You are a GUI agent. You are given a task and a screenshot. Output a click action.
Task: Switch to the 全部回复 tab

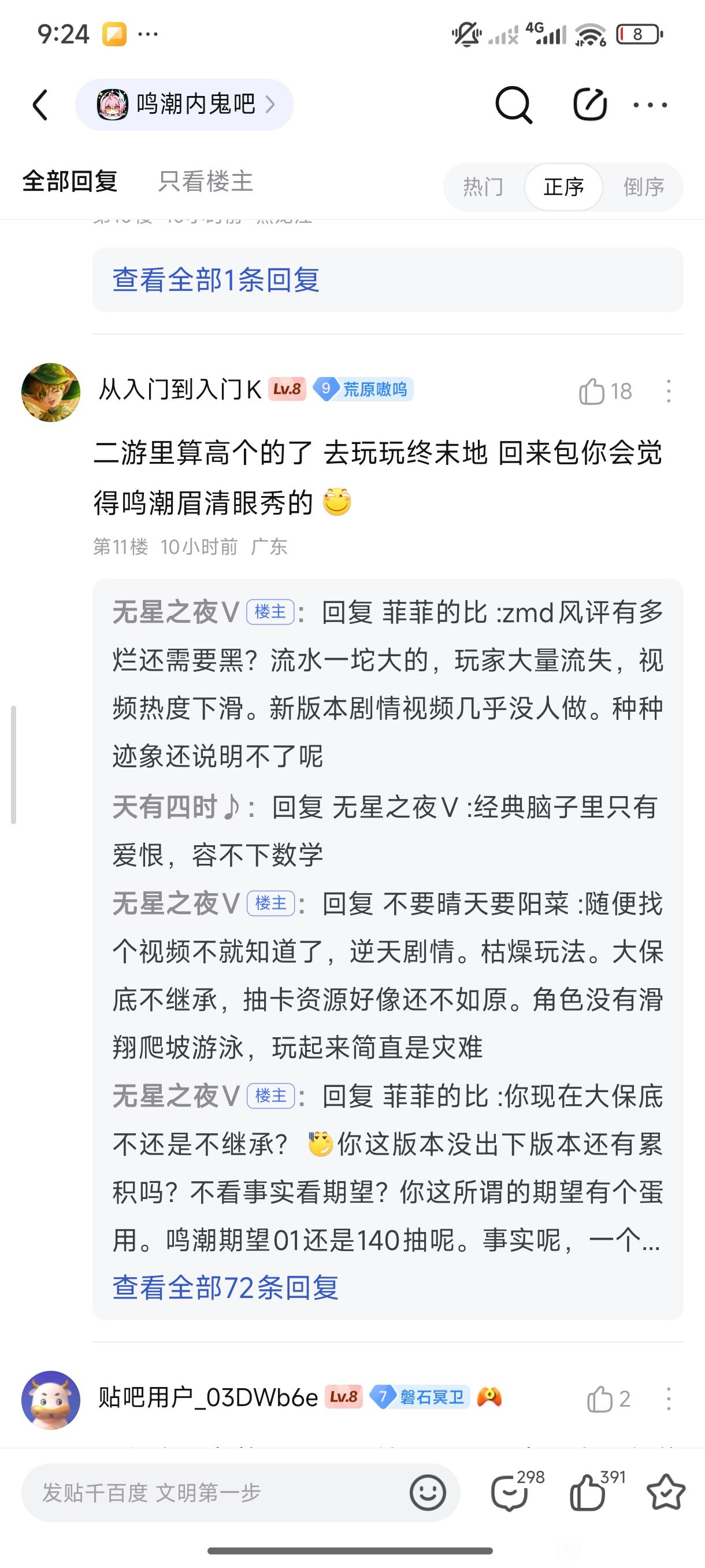pos(70,182)
